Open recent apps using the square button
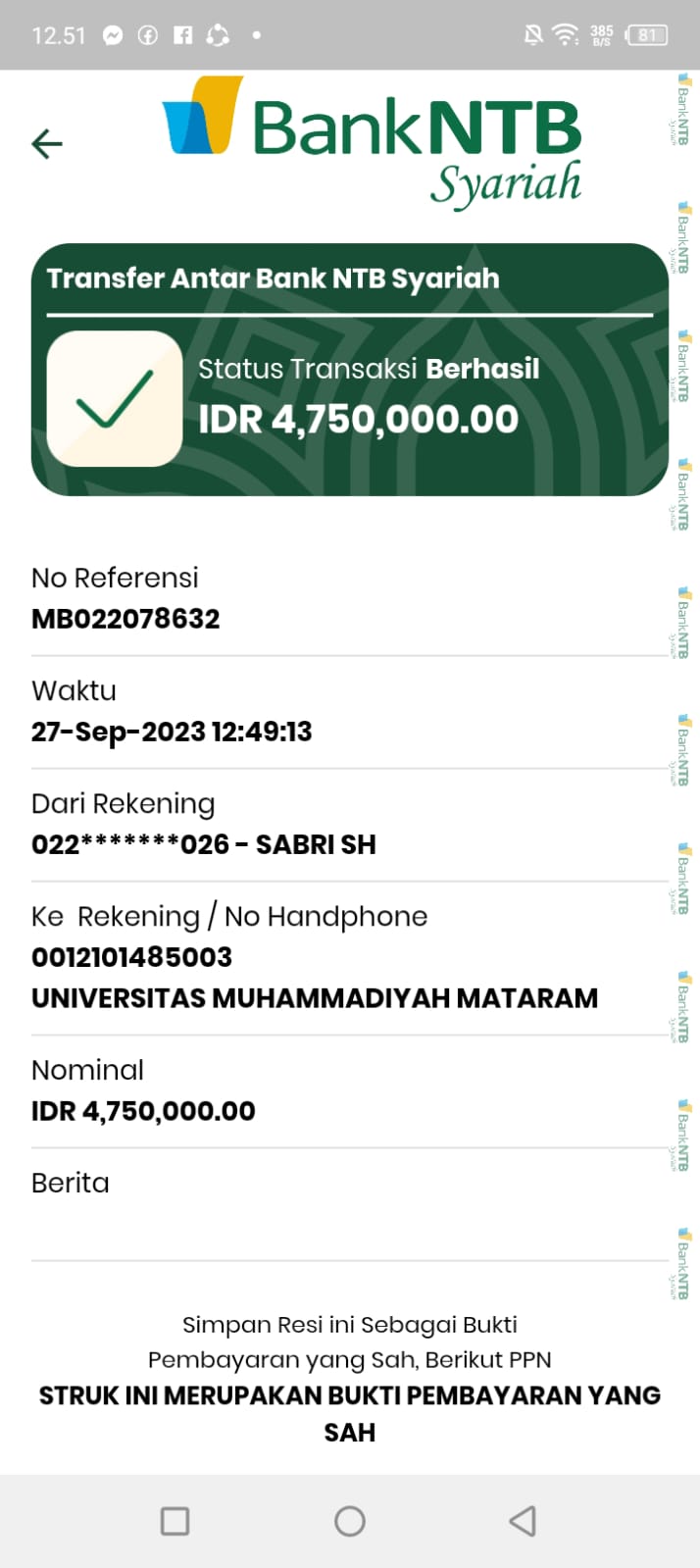 coord(175,1521)
